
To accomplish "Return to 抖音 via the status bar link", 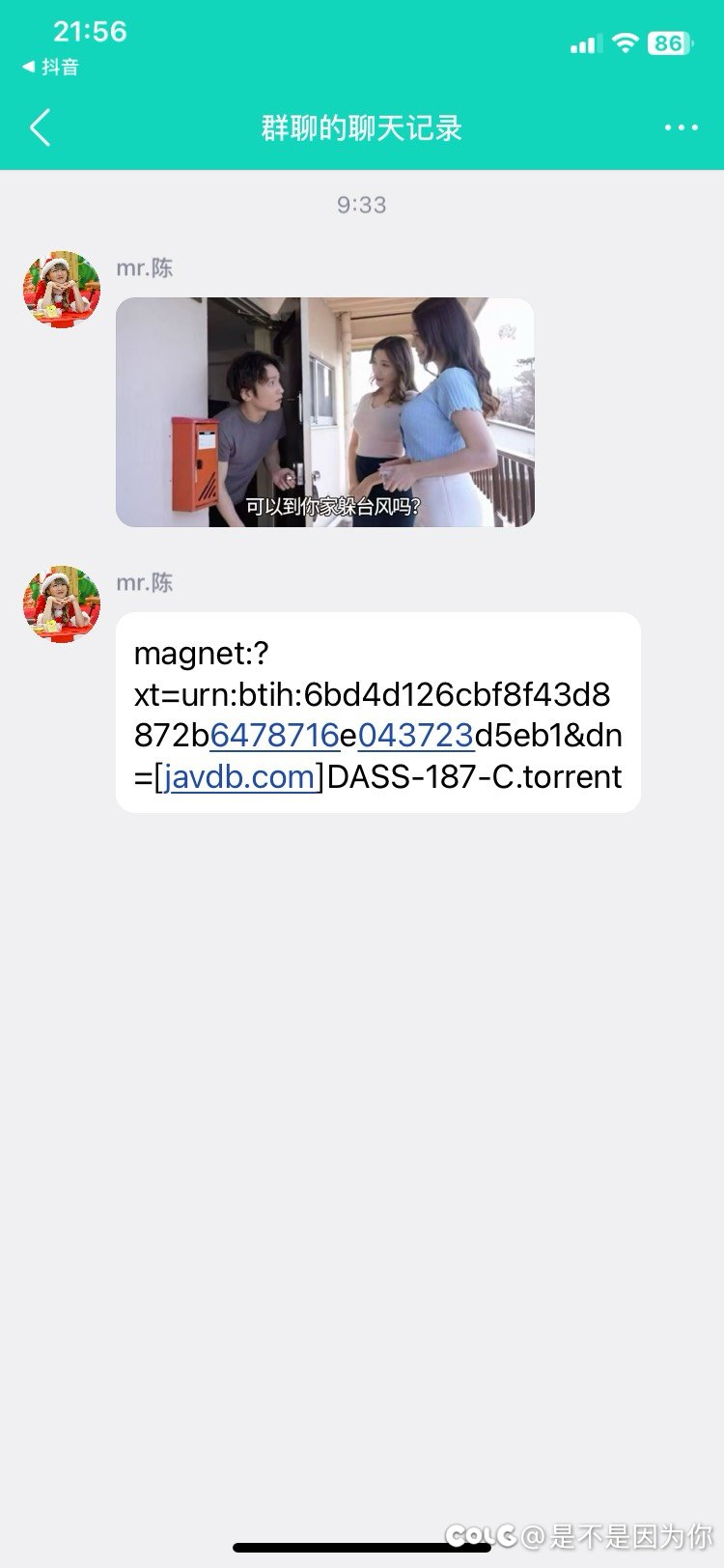I will pos(51,67).
